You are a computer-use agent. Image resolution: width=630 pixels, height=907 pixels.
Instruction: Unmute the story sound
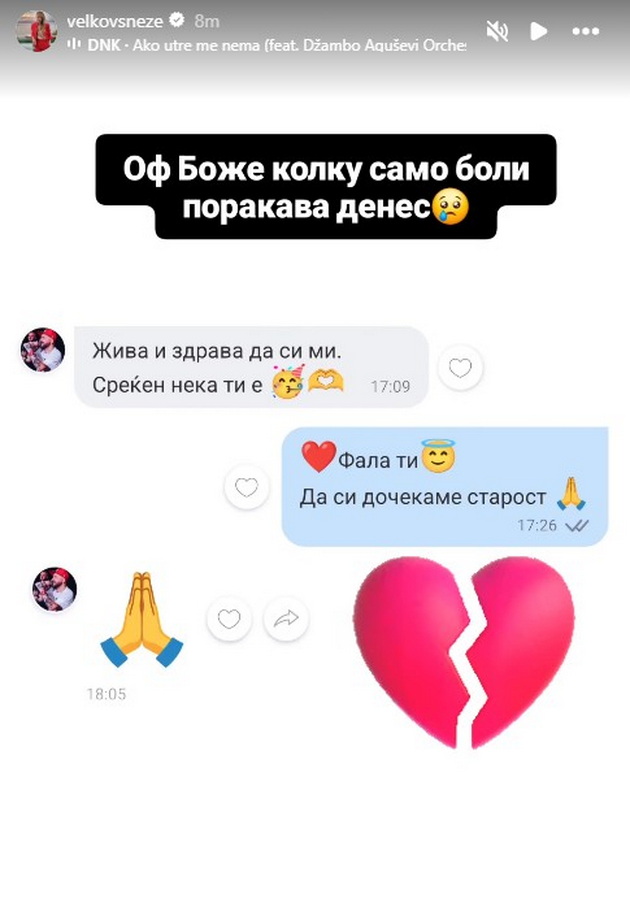[497, 31]
